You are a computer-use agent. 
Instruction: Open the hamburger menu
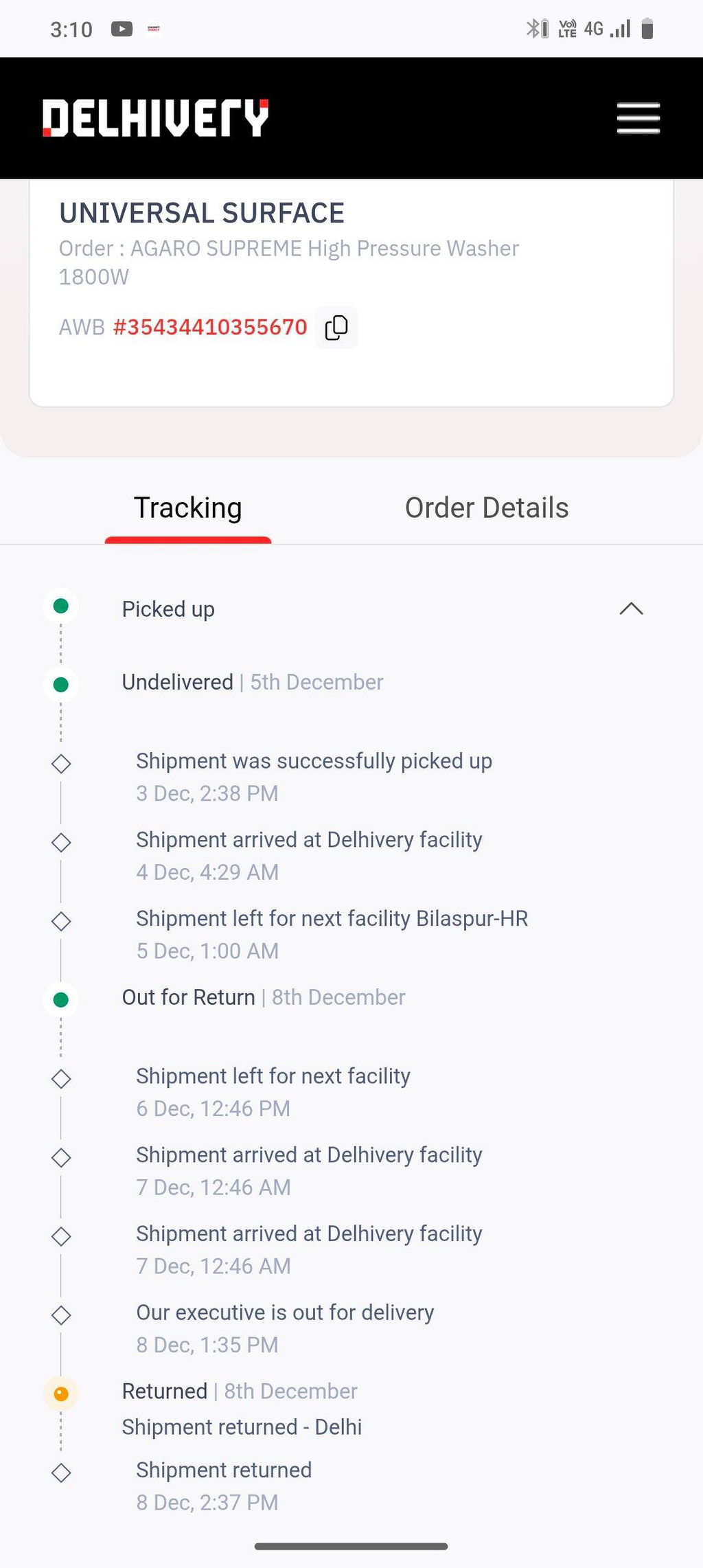point(638,118)
